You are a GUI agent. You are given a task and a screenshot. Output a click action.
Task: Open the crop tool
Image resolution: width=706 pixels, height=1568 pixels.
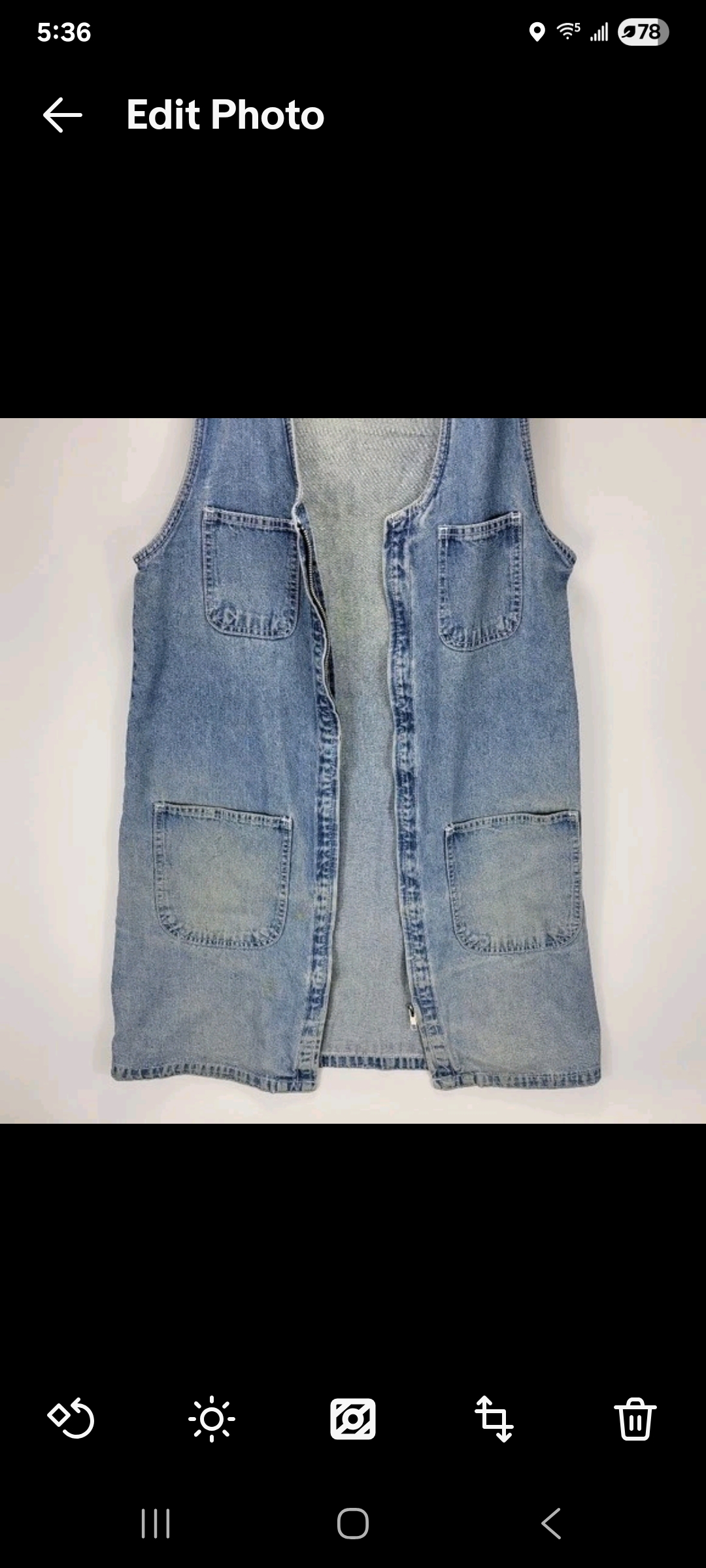tap(494, 1418)
